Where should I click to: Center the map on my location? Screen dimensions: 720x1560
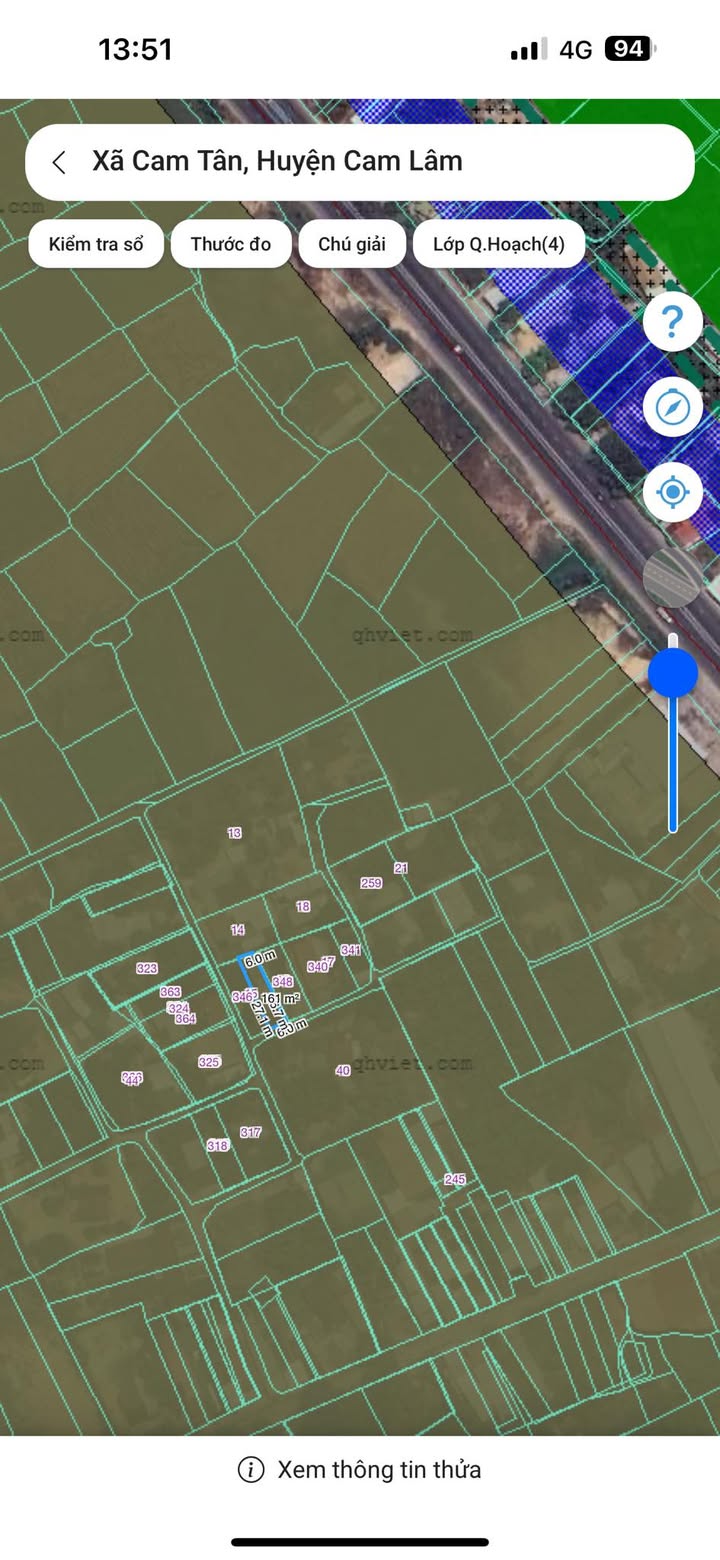673,492
